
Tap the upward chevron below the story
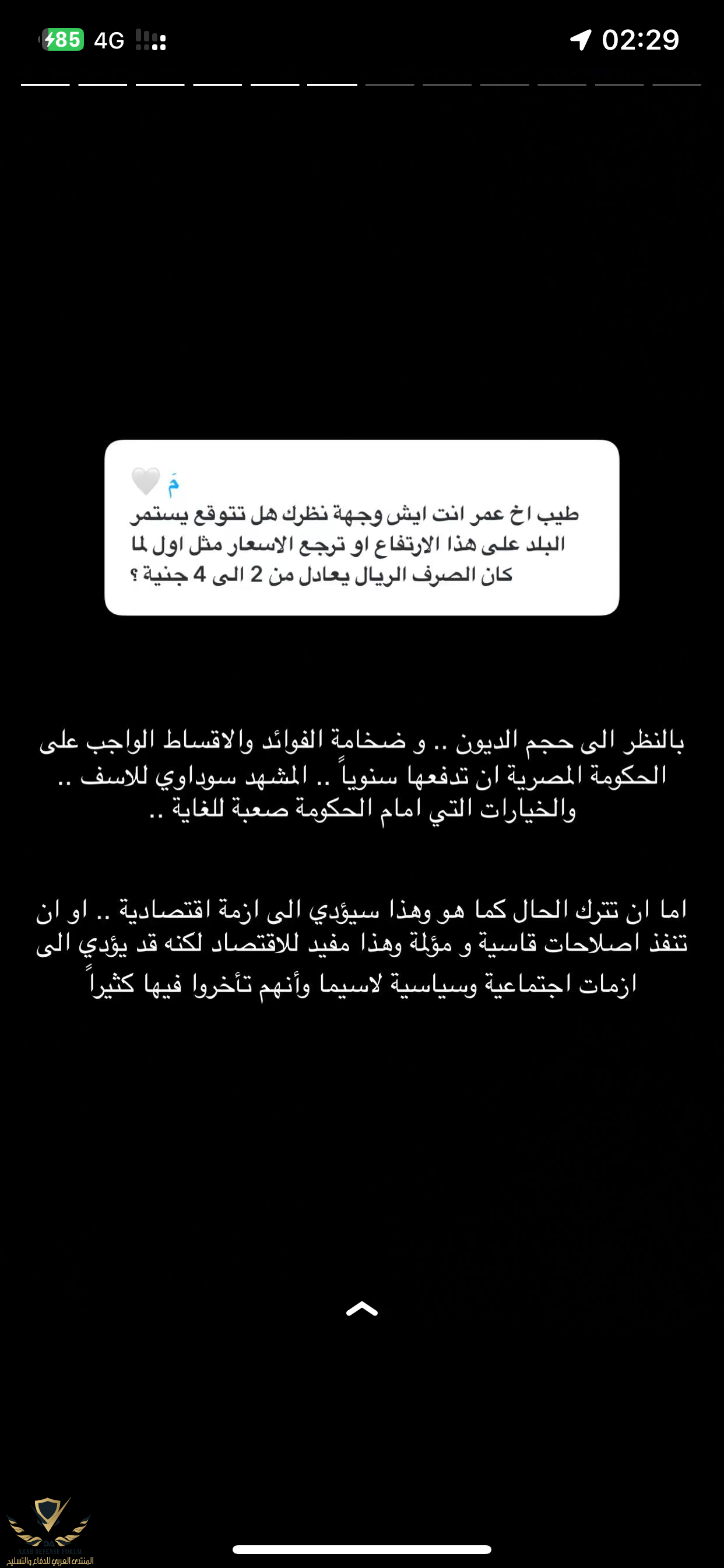(362, 1308)
